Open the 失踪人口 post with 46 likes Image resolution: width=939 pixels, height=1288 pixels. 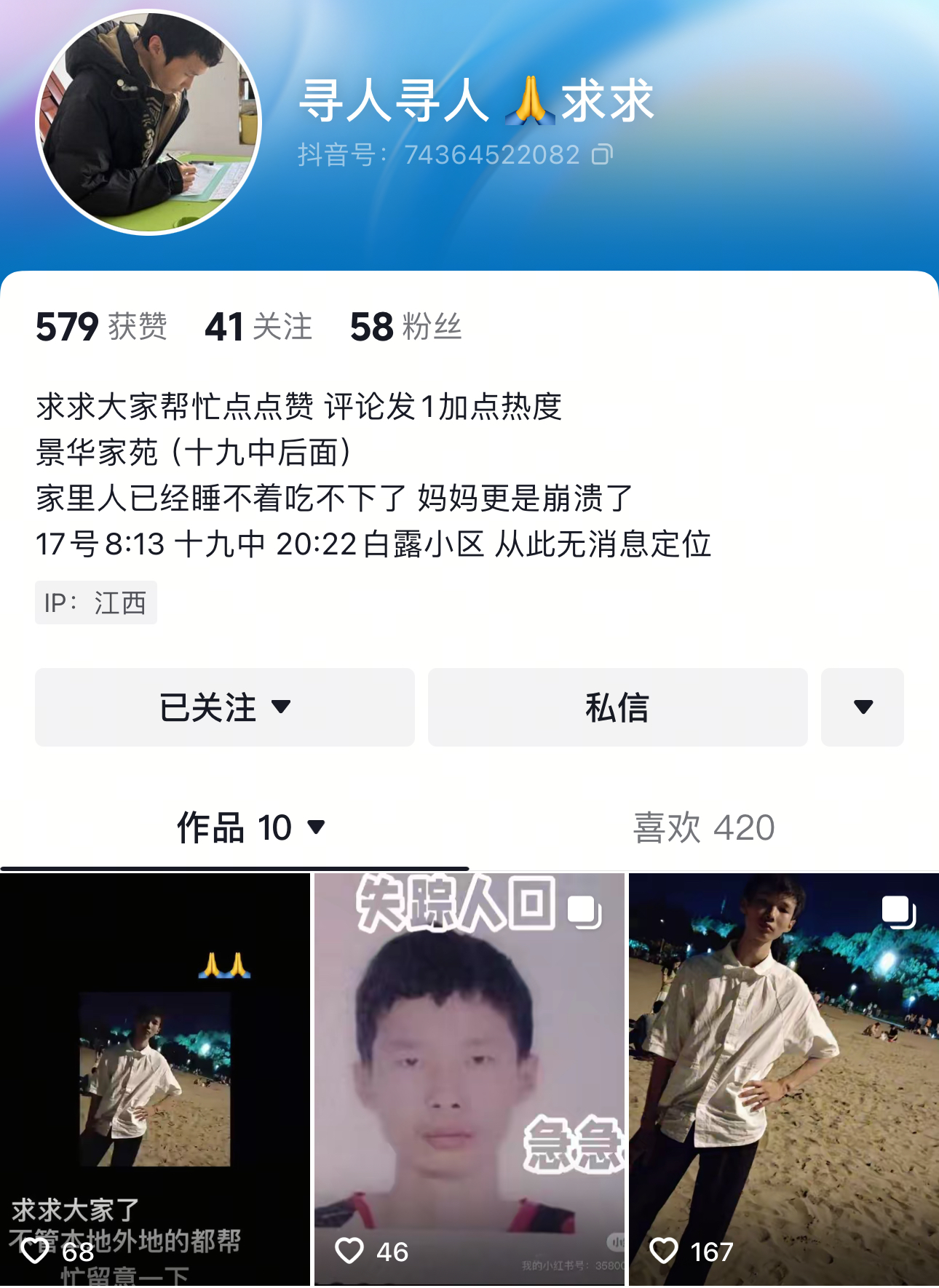coord(469,1077)
